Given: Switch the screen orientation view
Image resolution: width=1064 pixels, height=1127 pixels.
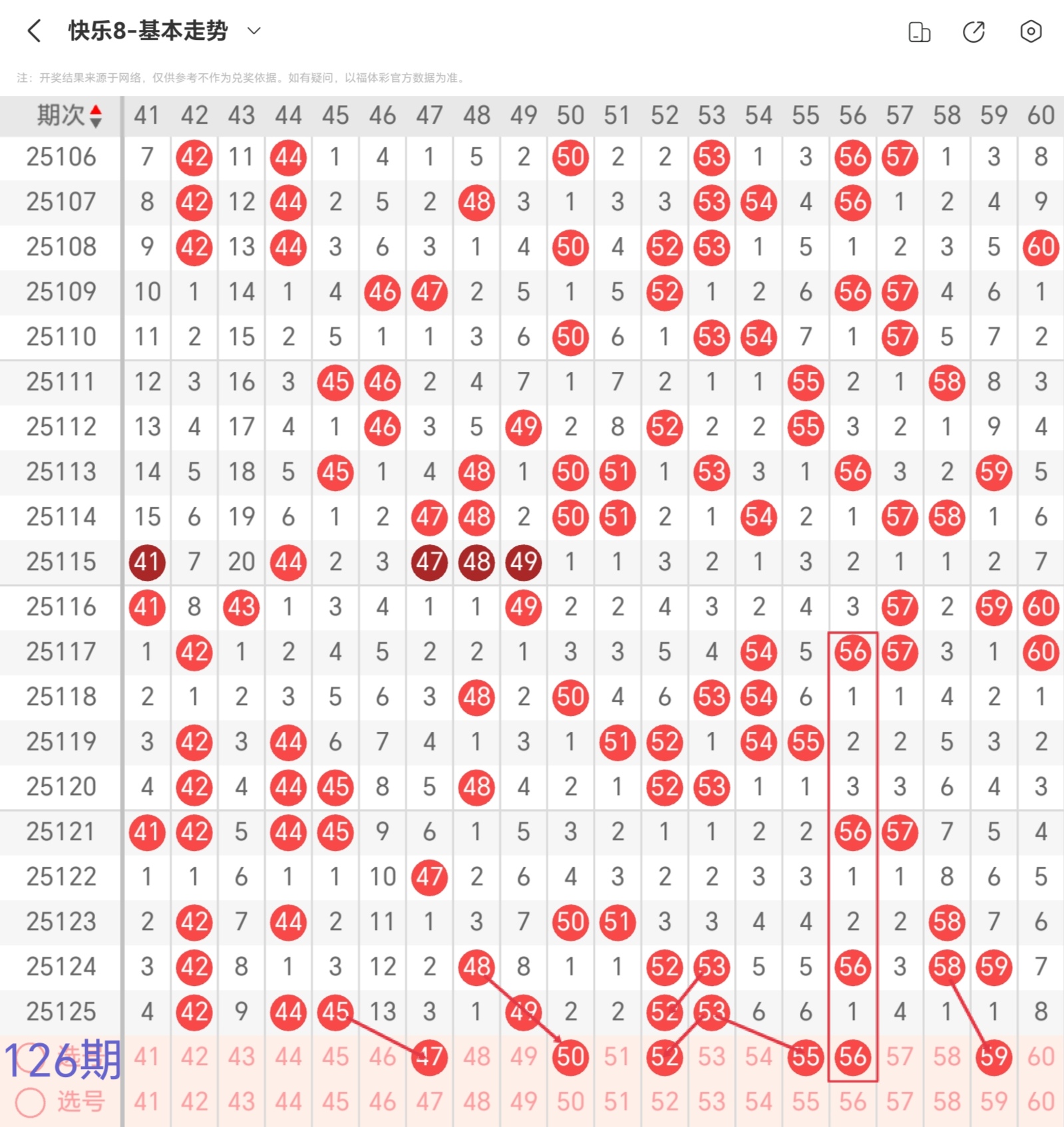Looking at the screenshot, I should point(919,32).
